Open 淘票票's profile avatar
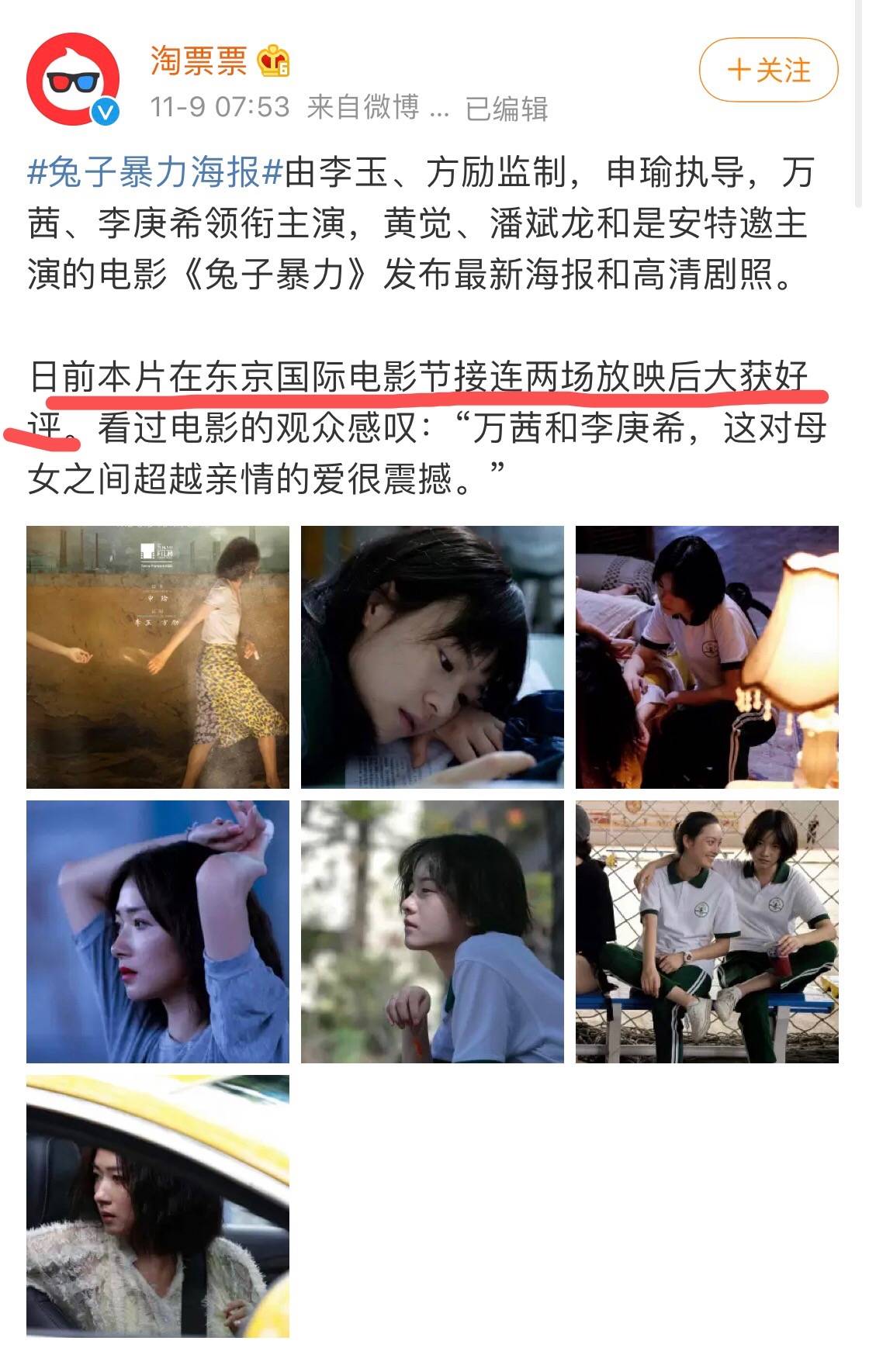This screenshot has width=869, height=1372. point(73,79)
